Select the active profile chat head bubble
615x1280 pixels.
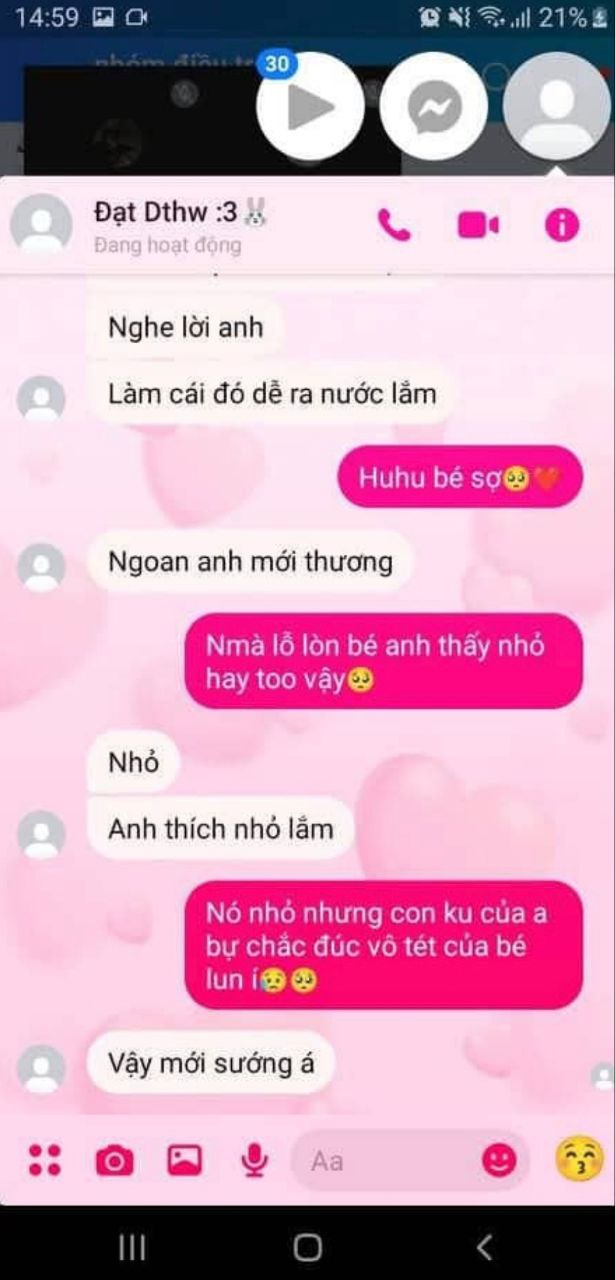557,105
